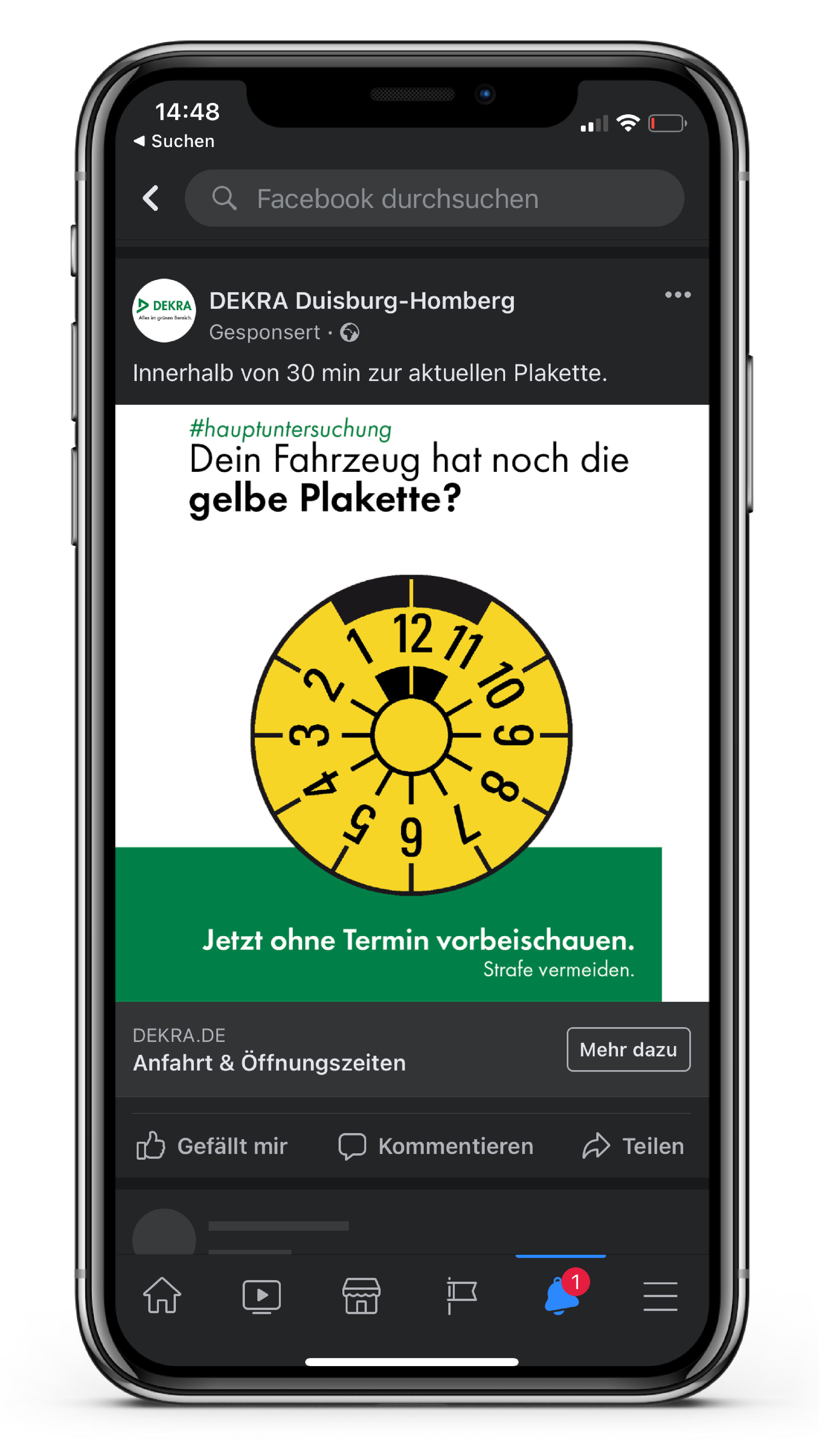Share the post with Teilen
Image resolution: width=819 pixels, height=1456 pixels.
click(x=633, y=1146)
